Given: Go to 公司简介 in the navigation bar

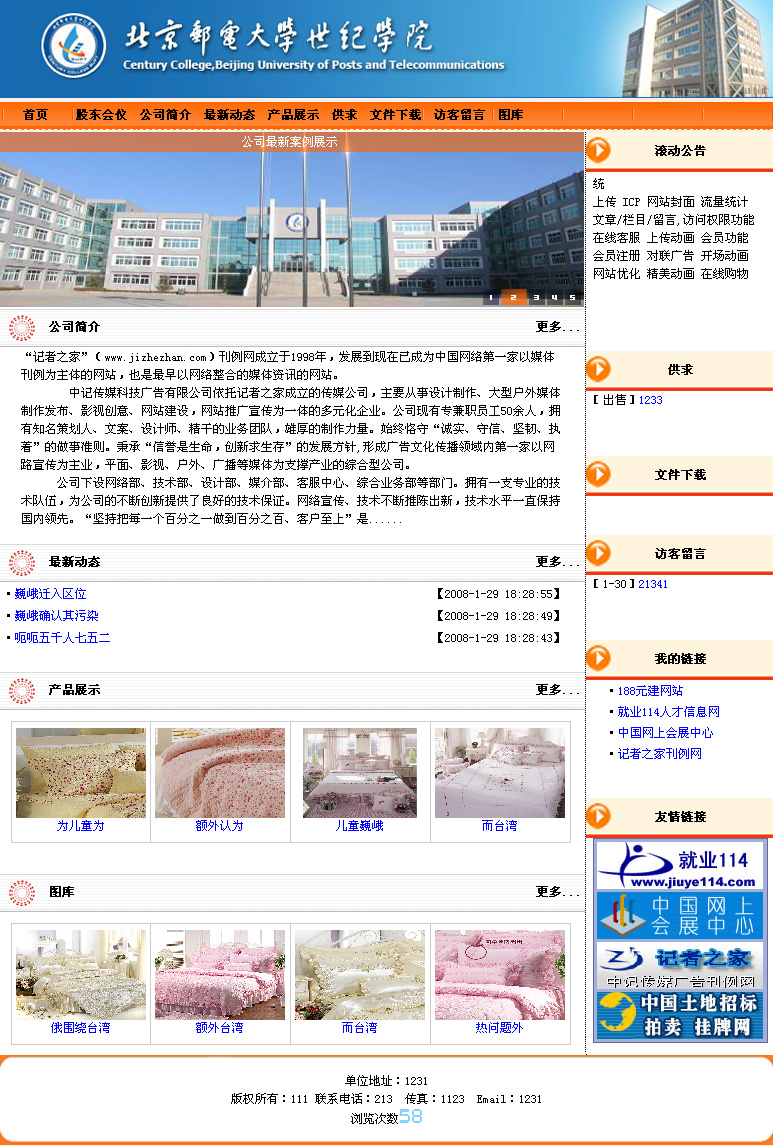Looking at the screenshot, I should (165, 115).
